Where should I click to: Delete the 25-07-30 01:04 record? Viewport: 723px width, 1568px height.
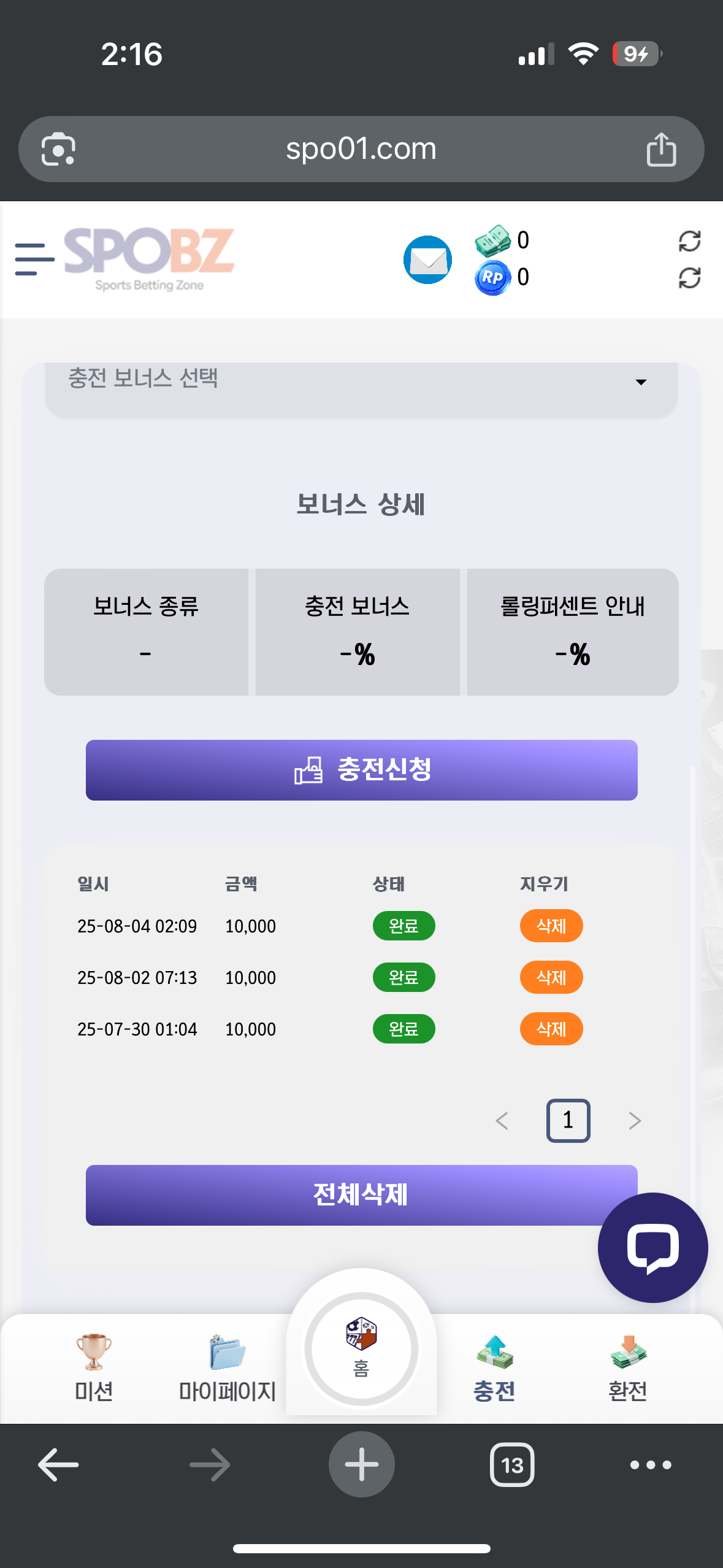[x=551, y=1029]
